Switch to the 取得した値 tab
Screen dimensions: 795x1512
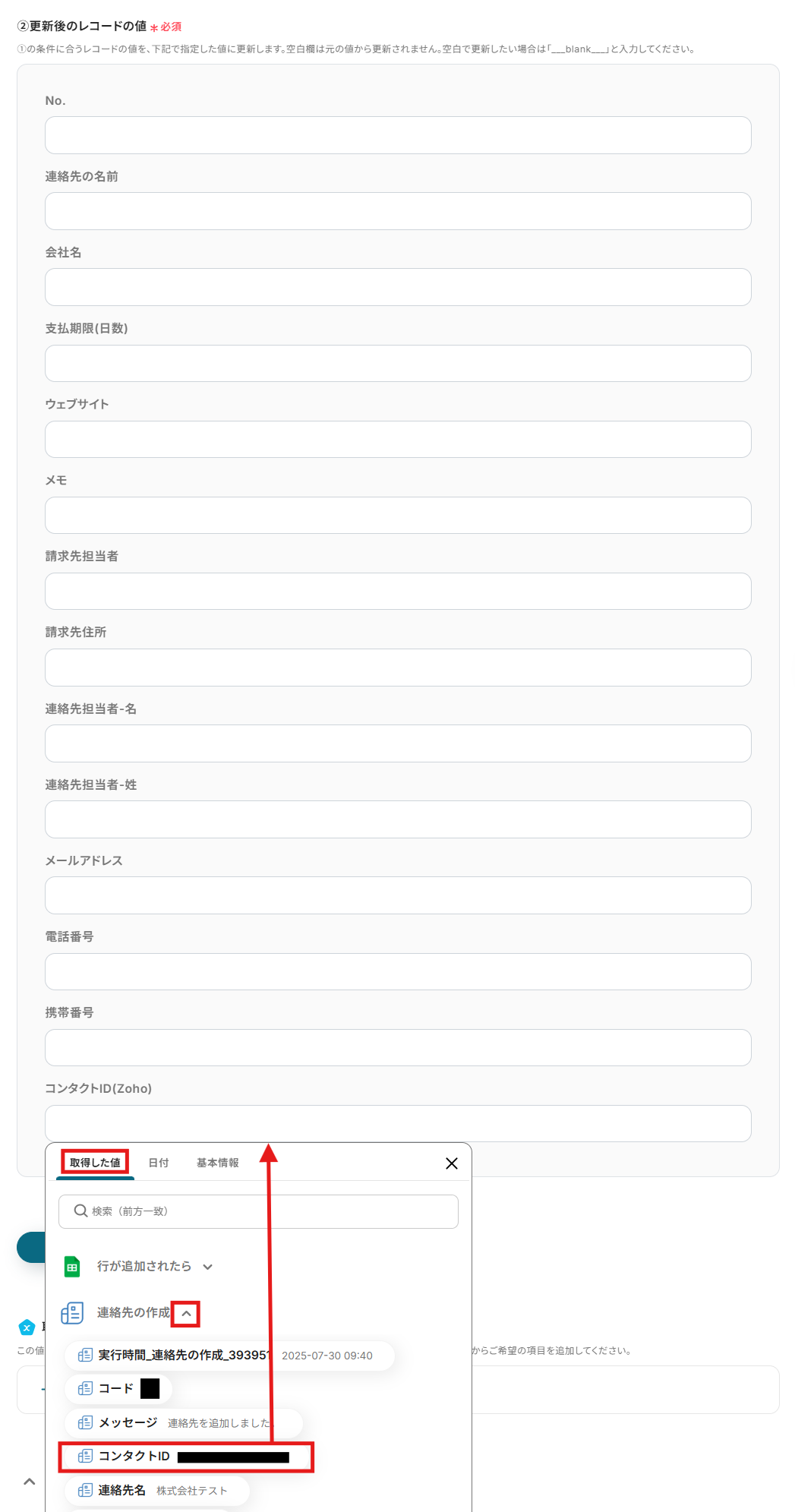click(x=95, y=1163)
